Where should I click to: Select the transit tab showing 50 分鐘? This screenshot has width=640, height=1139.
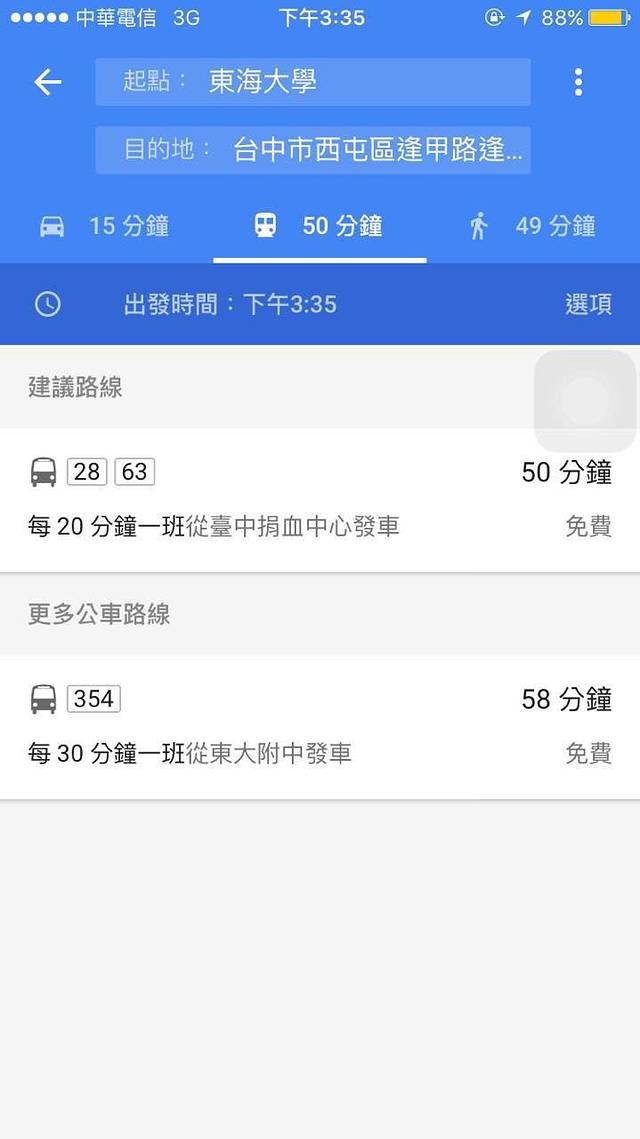coord(319,226)
